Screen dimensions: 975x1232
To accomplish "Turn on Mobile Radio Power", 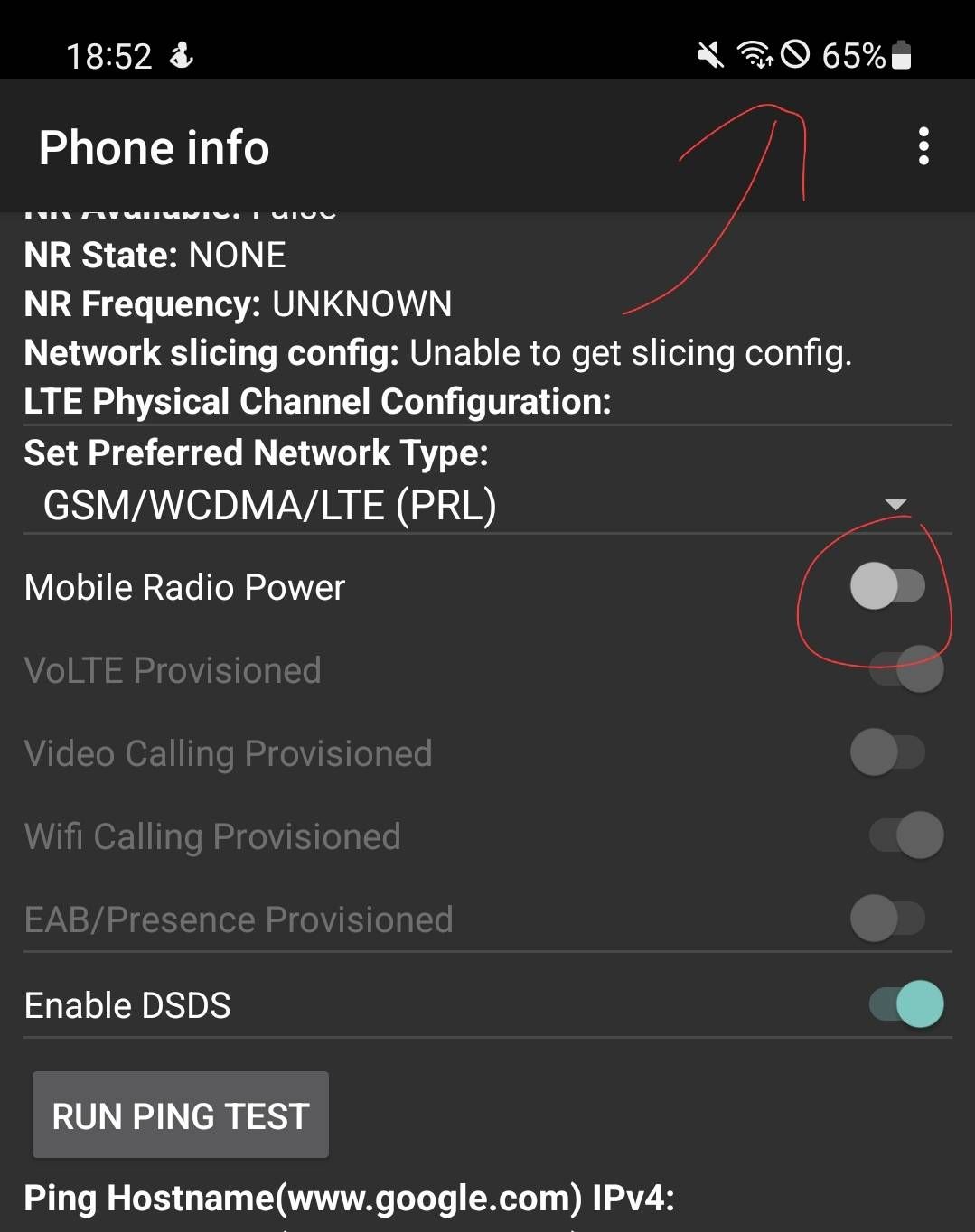I will pyautogui.click(x=887, y=587).
